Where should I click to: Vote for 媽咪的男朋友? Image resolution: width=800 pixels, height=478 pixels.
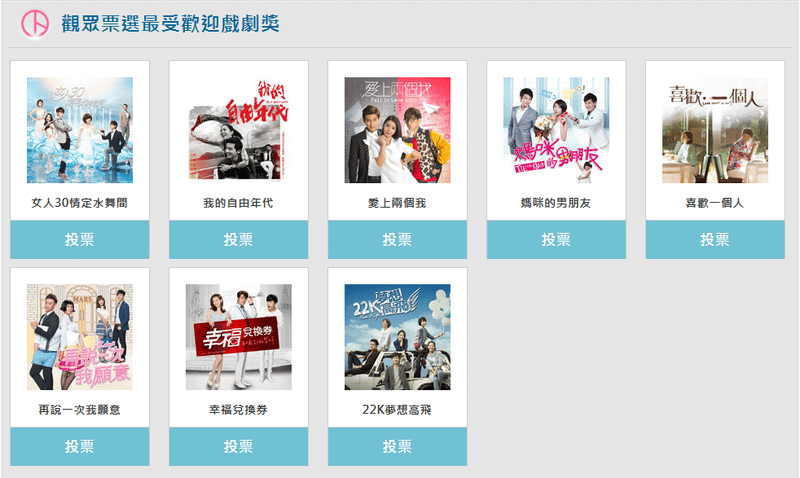[556, 240]
